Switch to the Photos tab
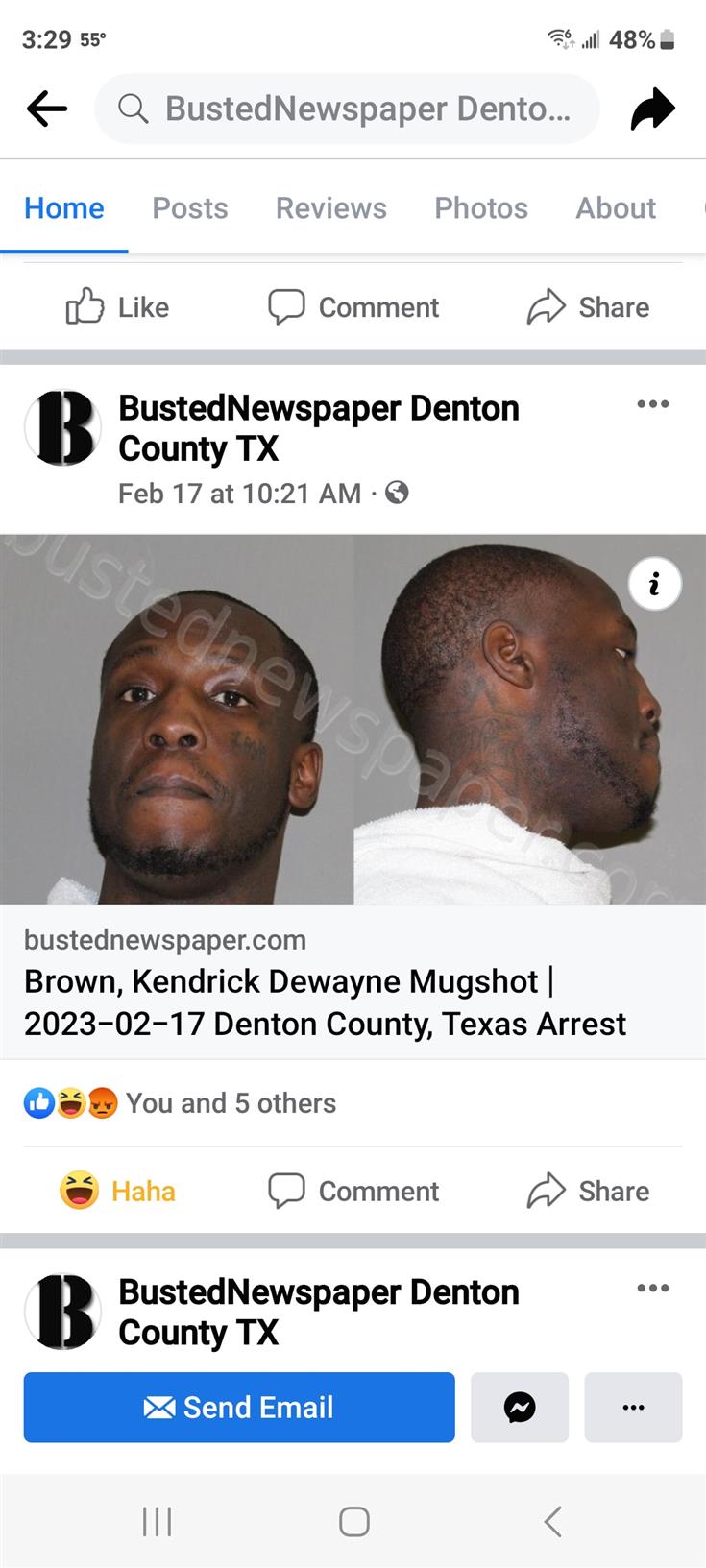 click(481, 207)
